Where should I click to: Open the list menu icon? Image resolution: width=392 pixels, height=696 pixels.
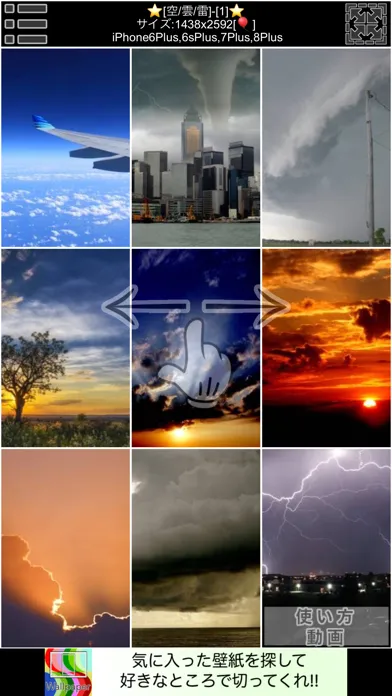click(26, 24)
